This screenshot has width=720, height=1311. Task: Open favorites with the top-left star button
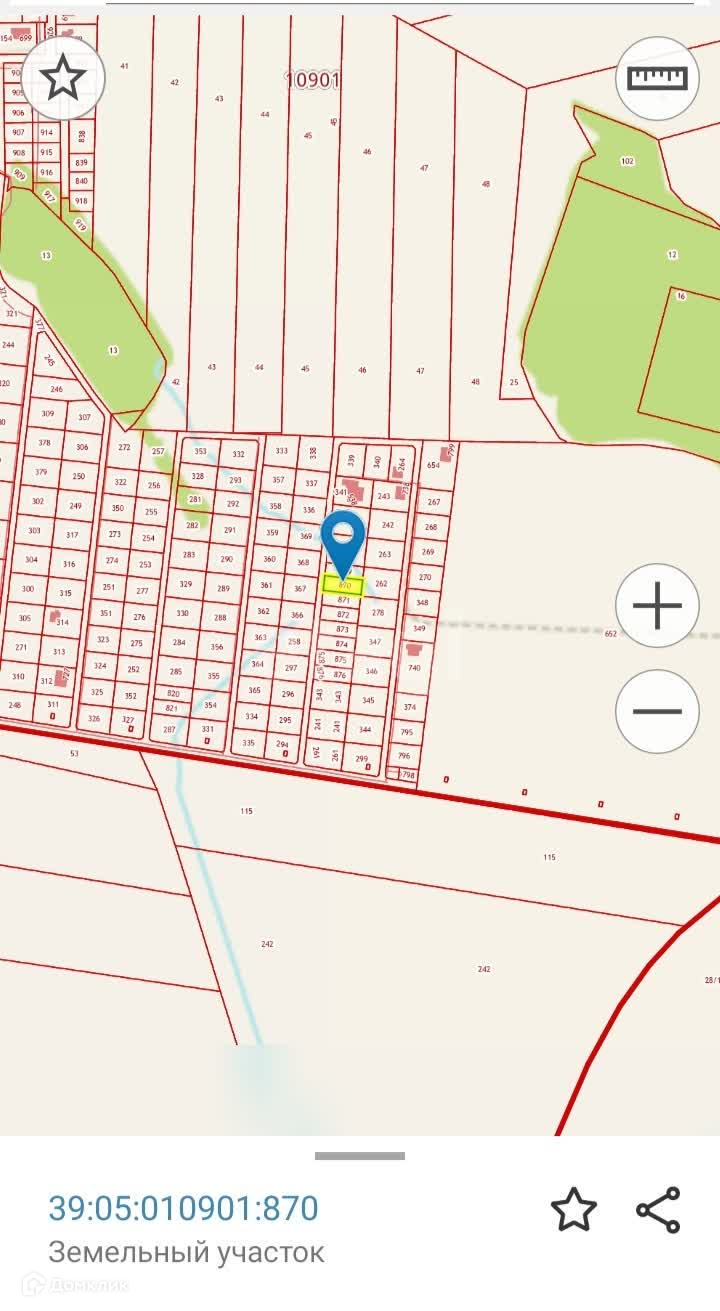63,77
